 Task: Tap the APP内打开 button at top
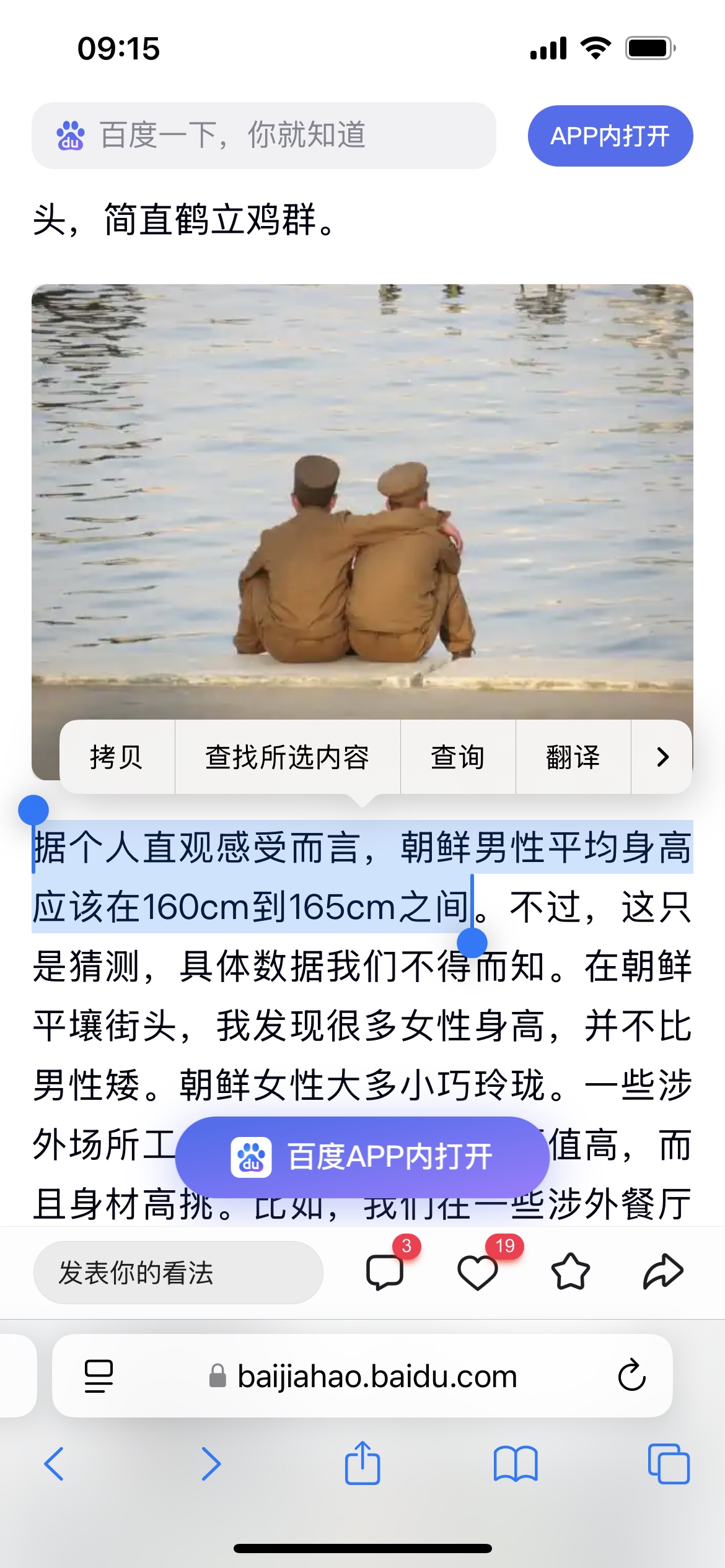[x=610, y=136]
